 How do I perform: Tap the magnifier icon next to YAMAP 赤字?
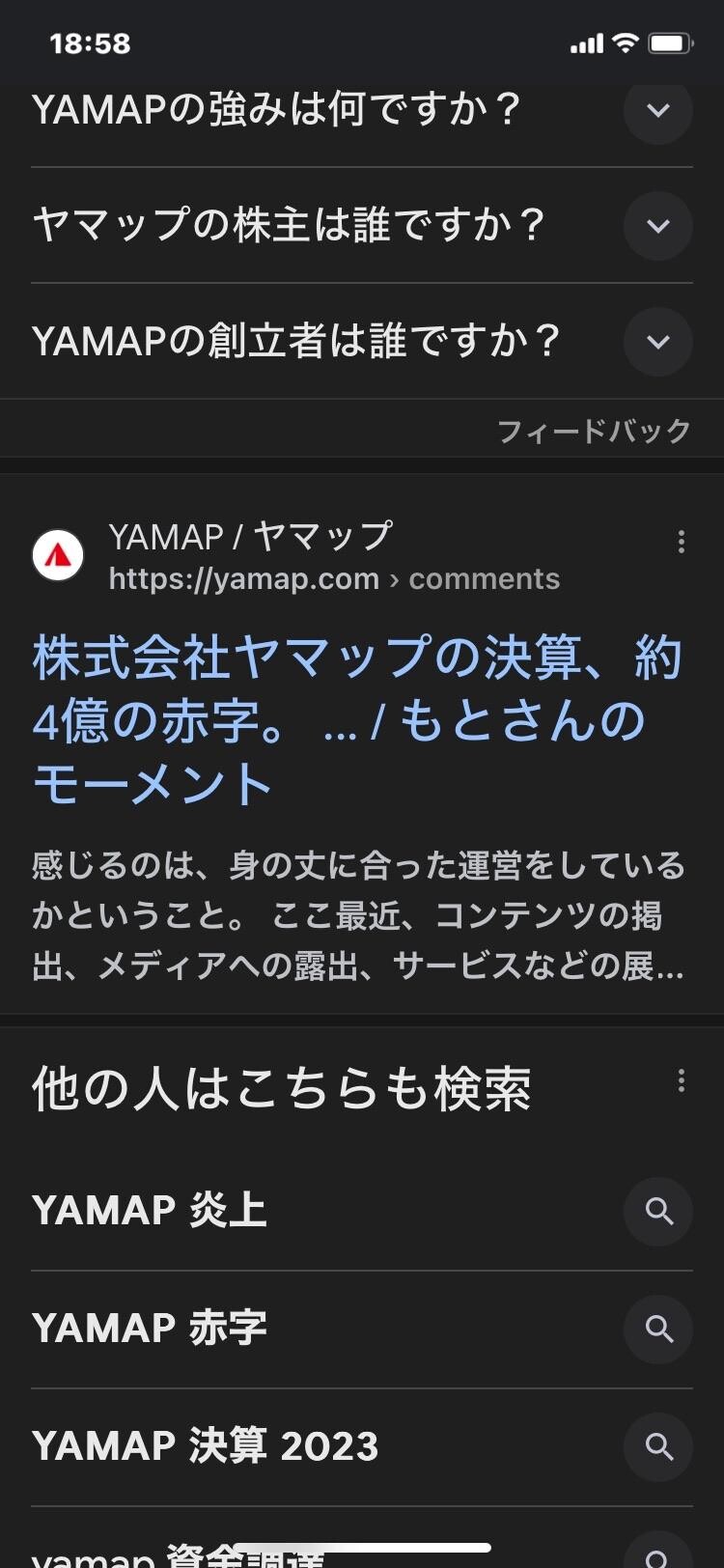click(x=657, y=1330)
